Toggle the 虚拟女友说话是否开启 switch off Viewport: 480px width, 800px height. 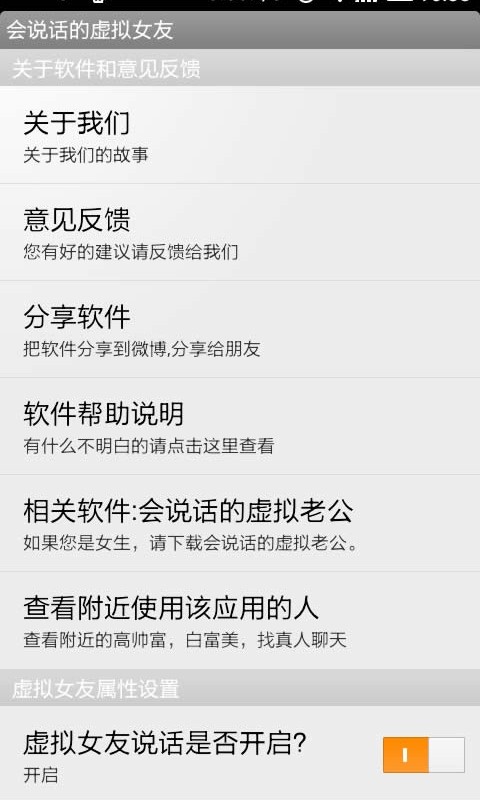pos(423,755)
